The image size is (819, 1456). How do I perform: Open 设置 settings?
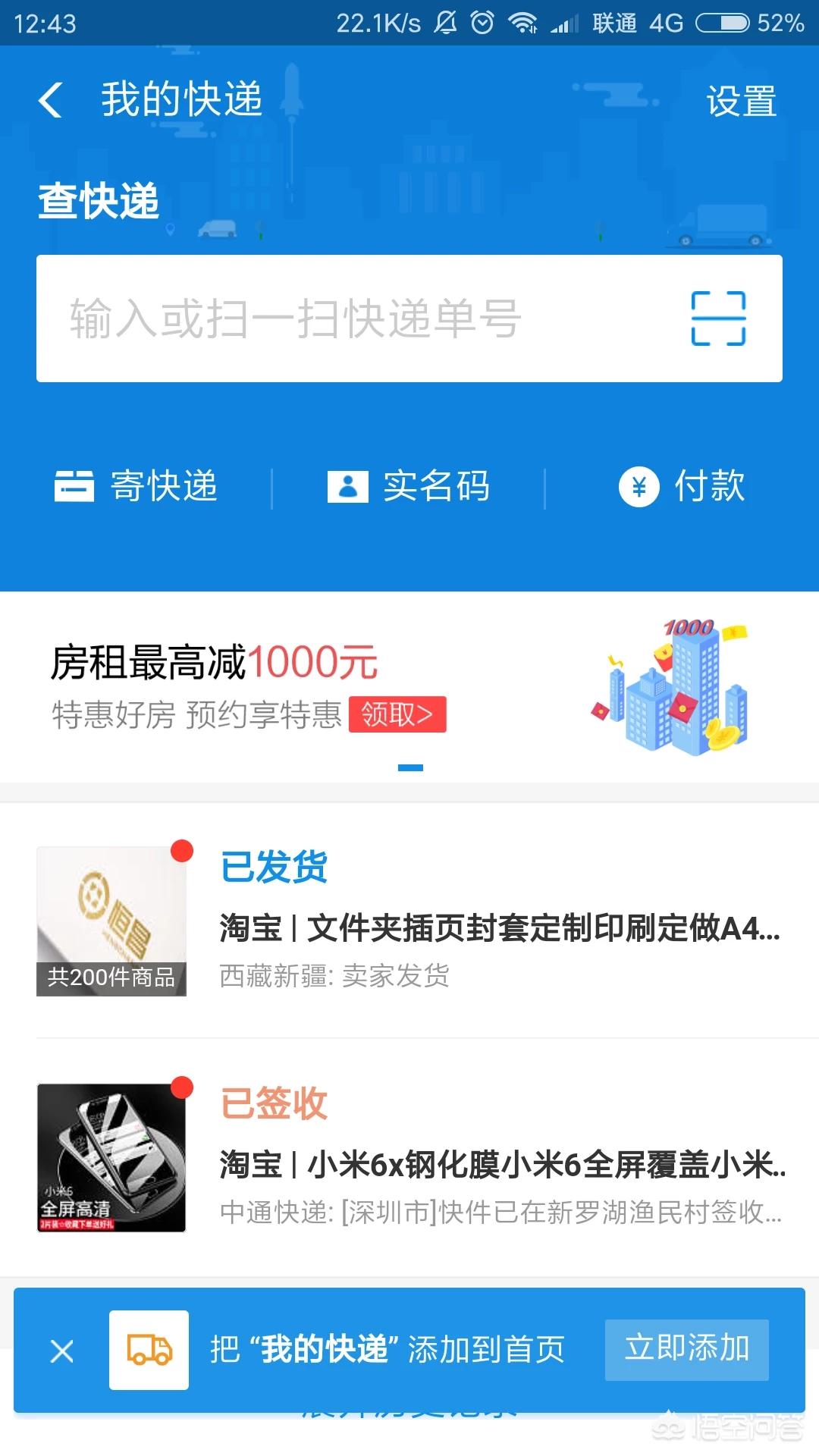(x=741, y=101)
